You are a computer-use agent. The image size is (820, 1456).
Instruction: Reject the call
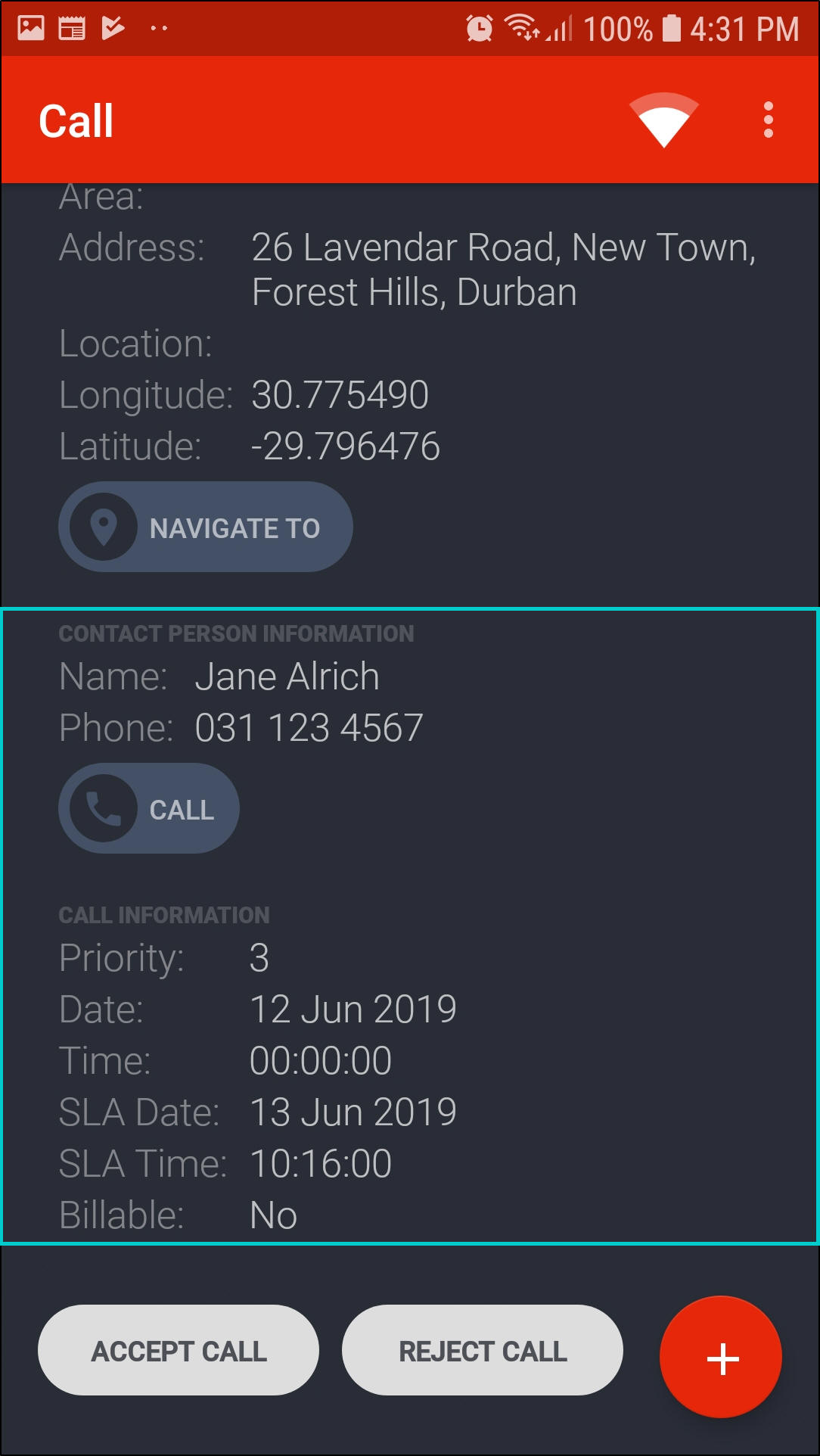coord(483,1351)
